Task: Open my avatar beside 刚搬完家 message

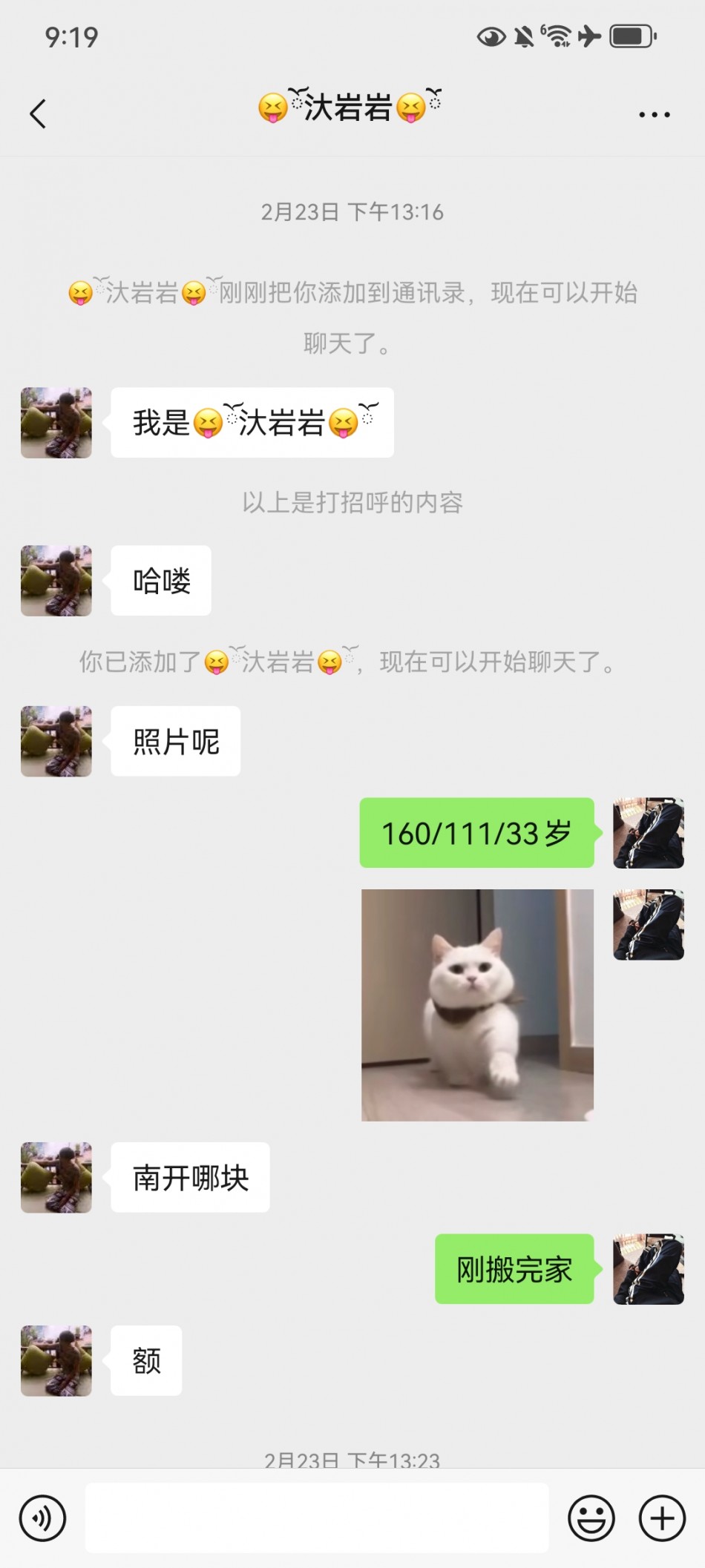Action: click(648, 1269)
